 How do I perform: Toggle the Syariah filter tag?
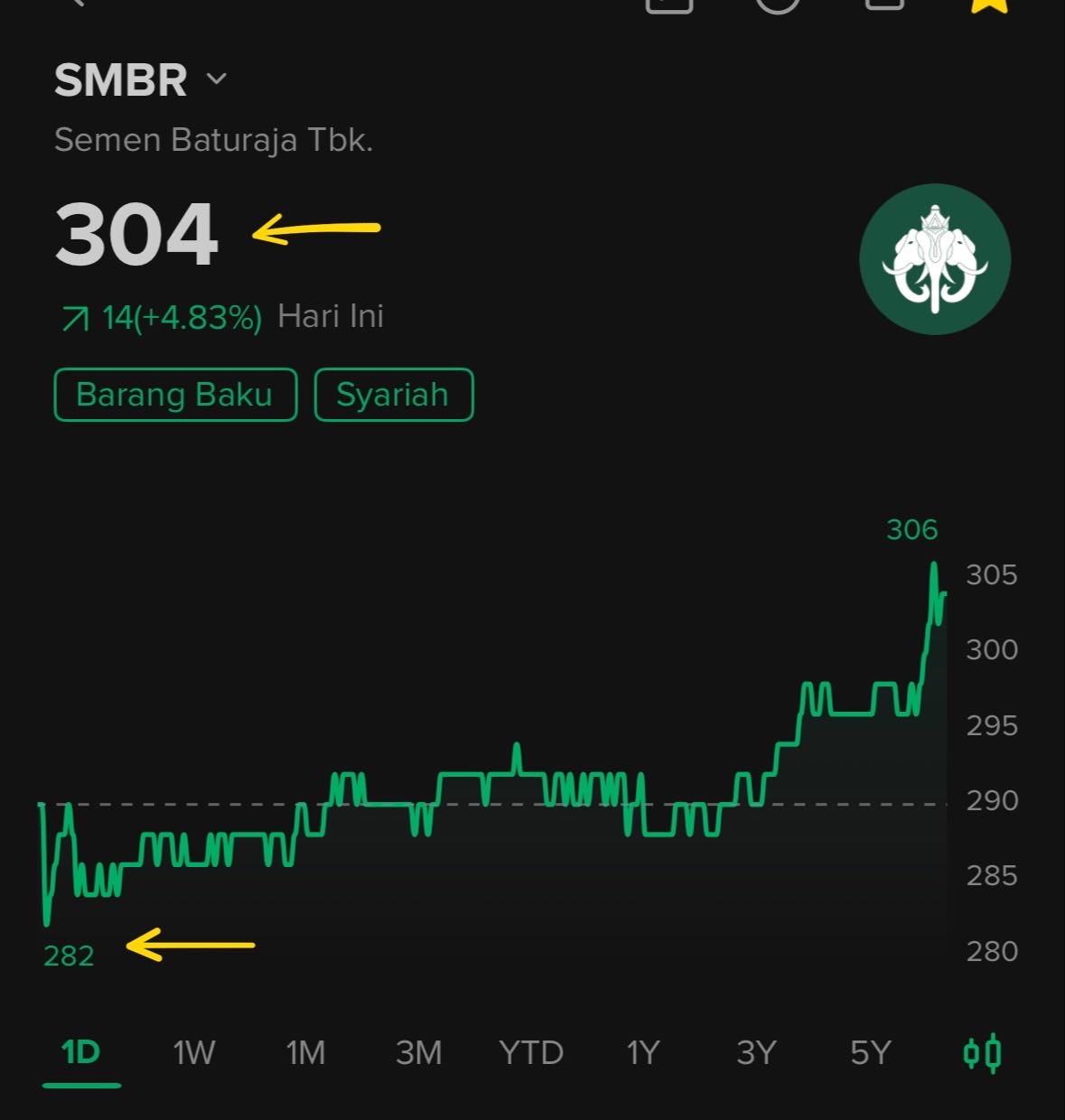coord(393,394)
